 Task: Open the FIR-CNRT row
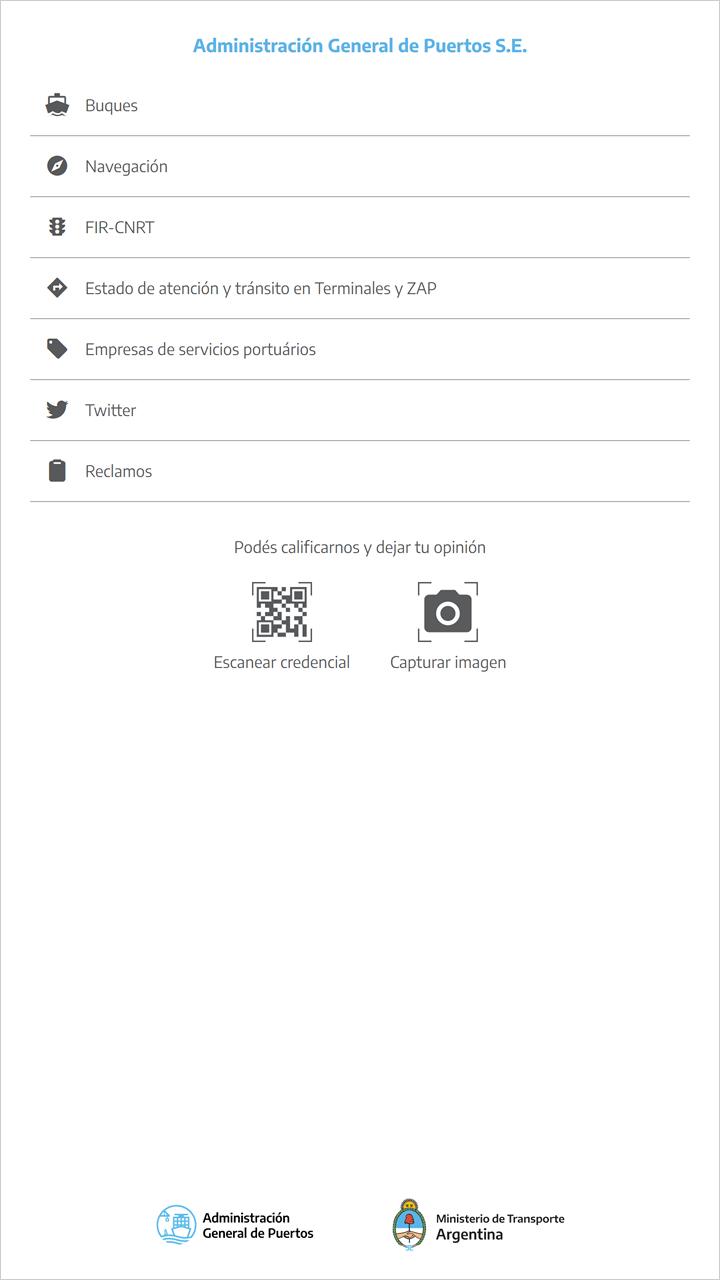click(360, 227)
